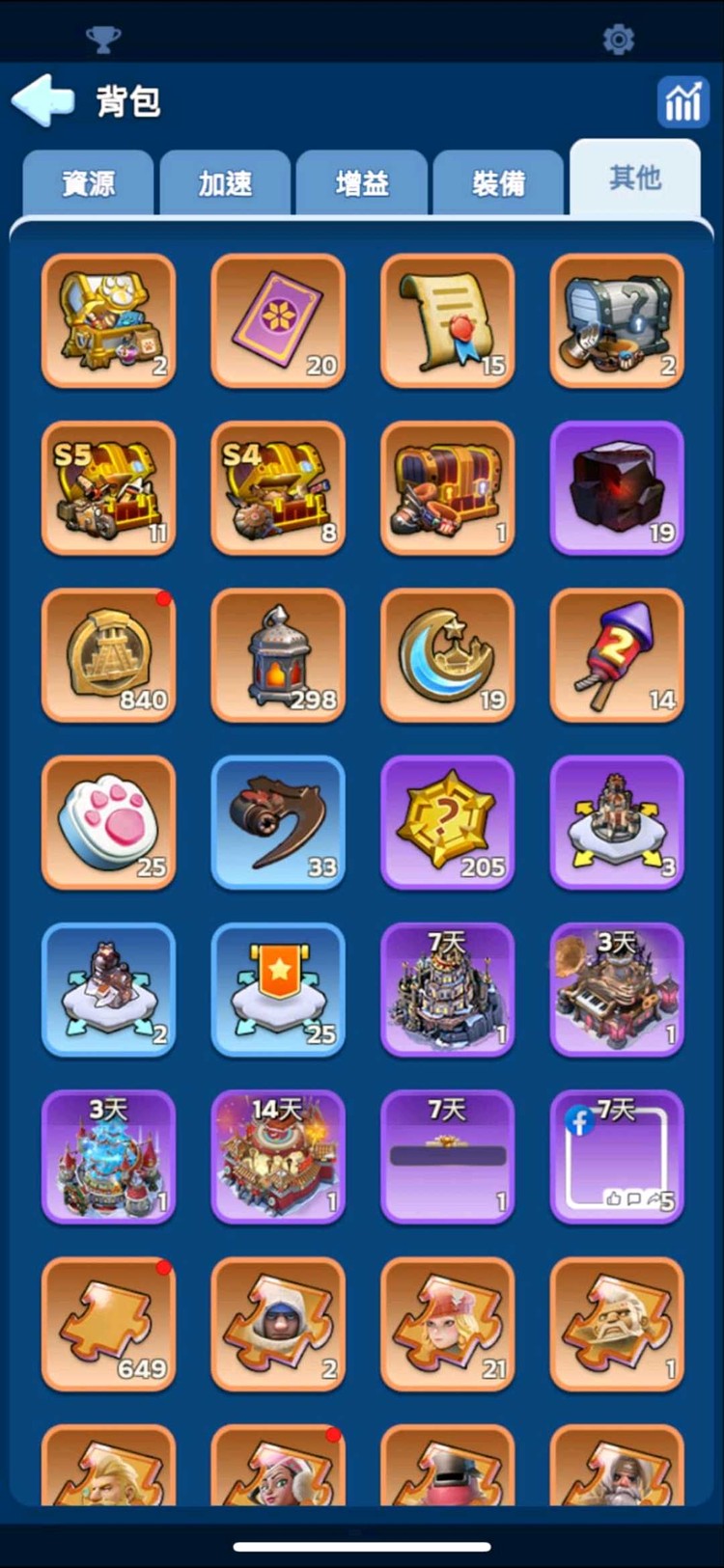Screen dimensions: 724x1568
Task: Open the paw print item with 25
Action: [x=108, y=822]
